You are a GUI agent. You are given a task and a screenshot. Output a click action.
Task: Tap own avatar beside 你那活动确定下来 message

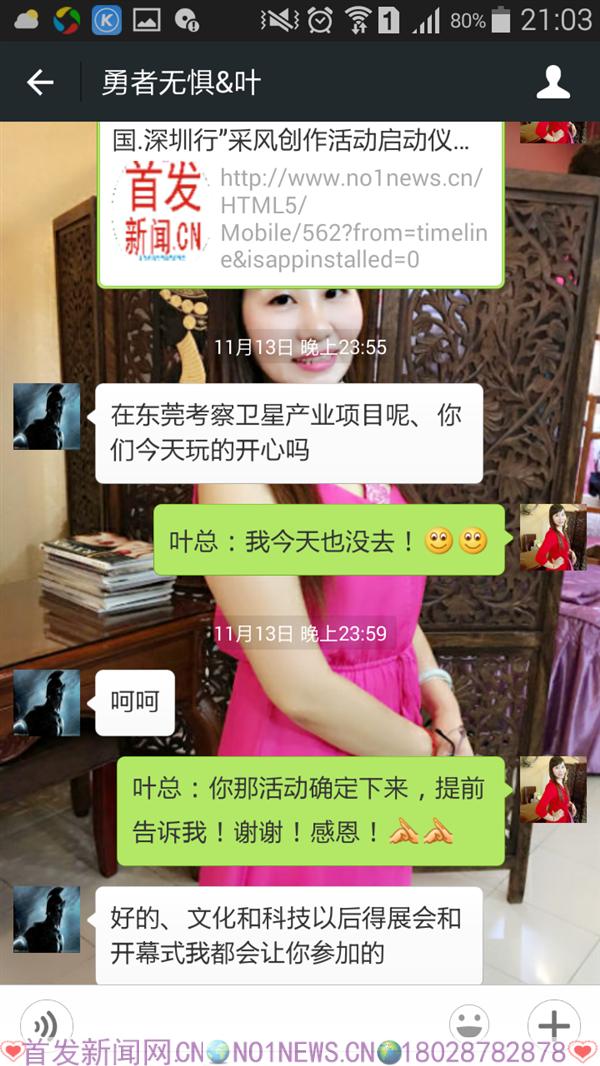point(553,790)
